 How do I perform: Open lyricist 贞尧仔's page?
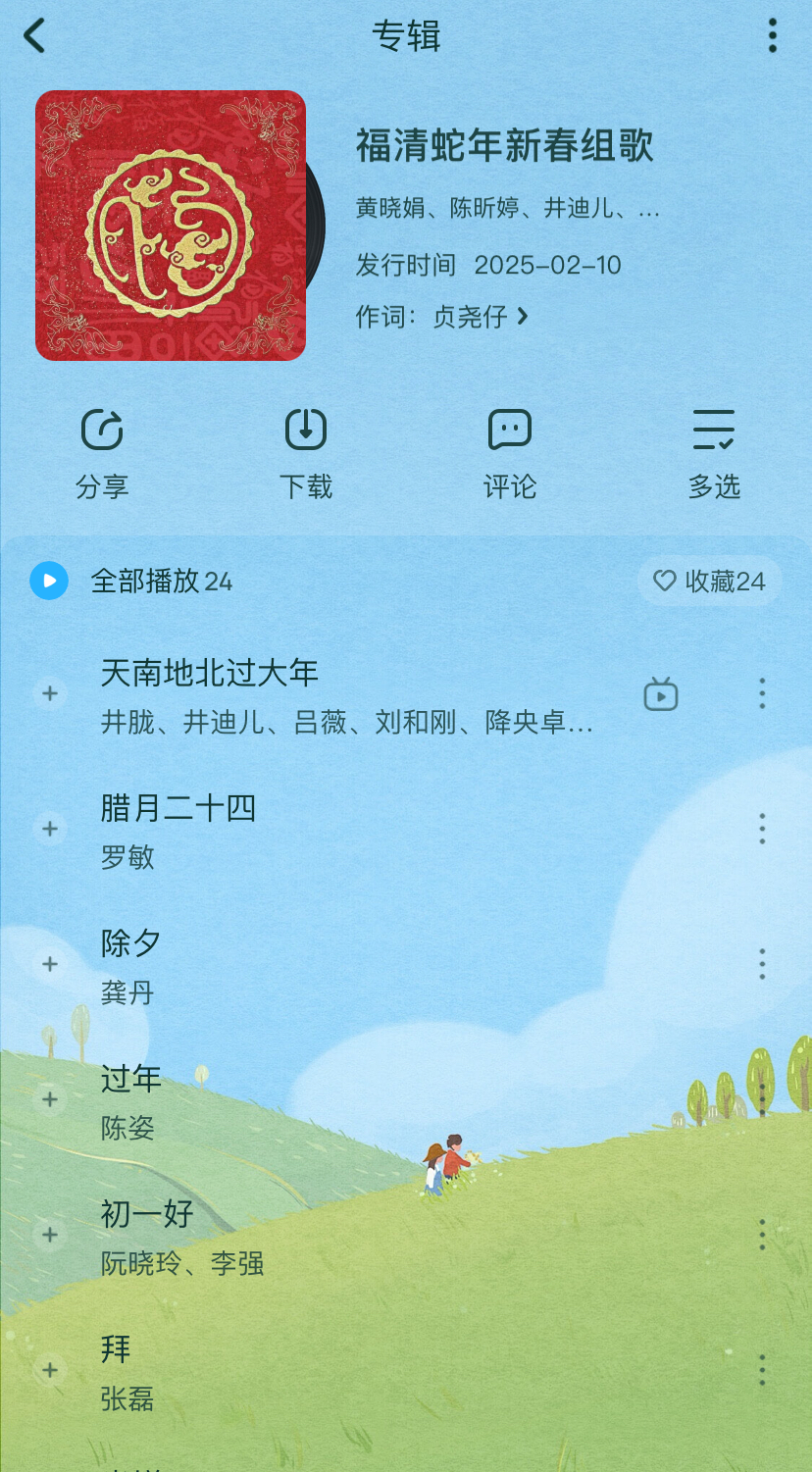point(481,317)
